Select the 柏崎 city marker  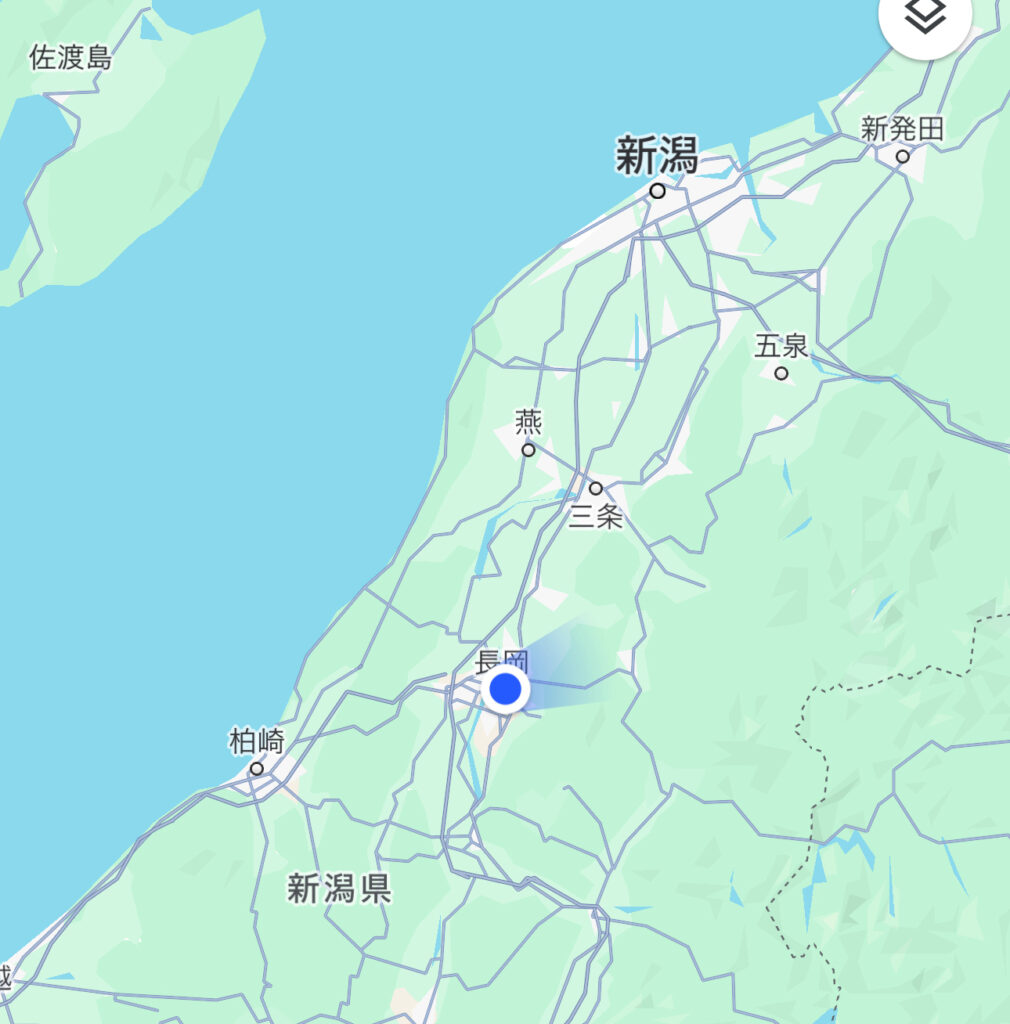(x=257, y=768)
